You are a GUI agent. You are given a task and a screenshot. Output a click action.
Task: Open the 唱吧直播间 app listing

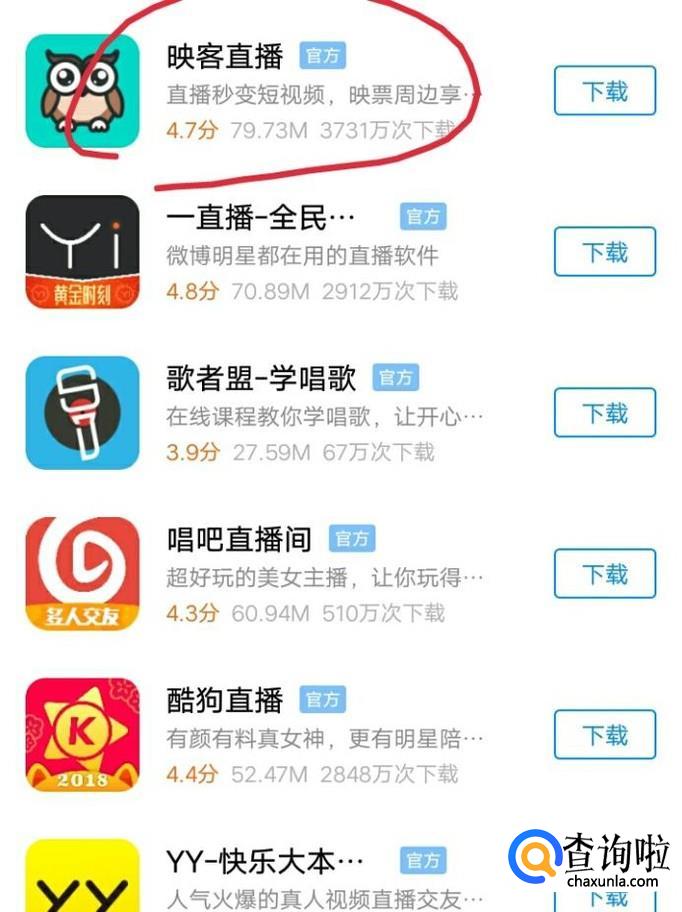[x=240, y=540]
